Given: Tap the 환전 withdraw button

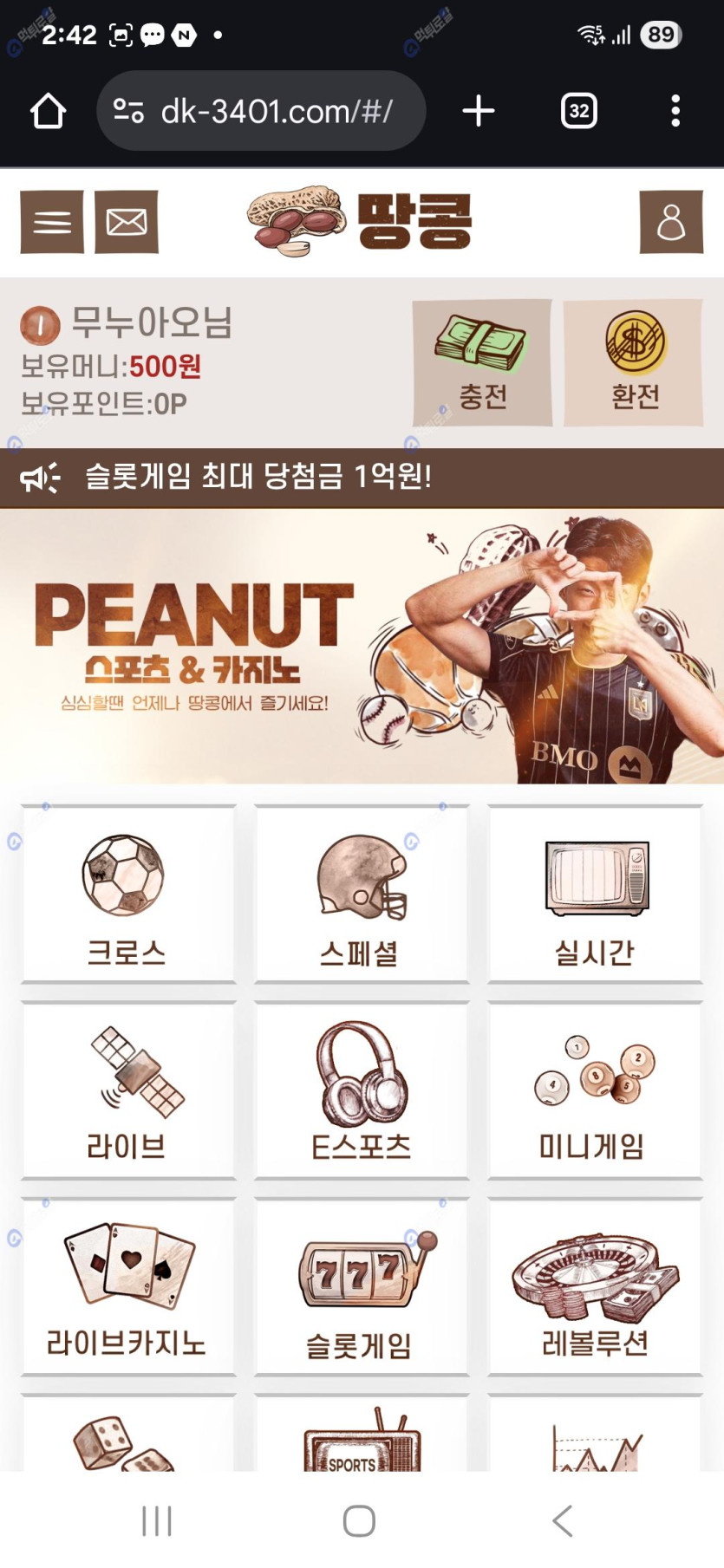Looking at the screenshot, I should tap(634, 363).
